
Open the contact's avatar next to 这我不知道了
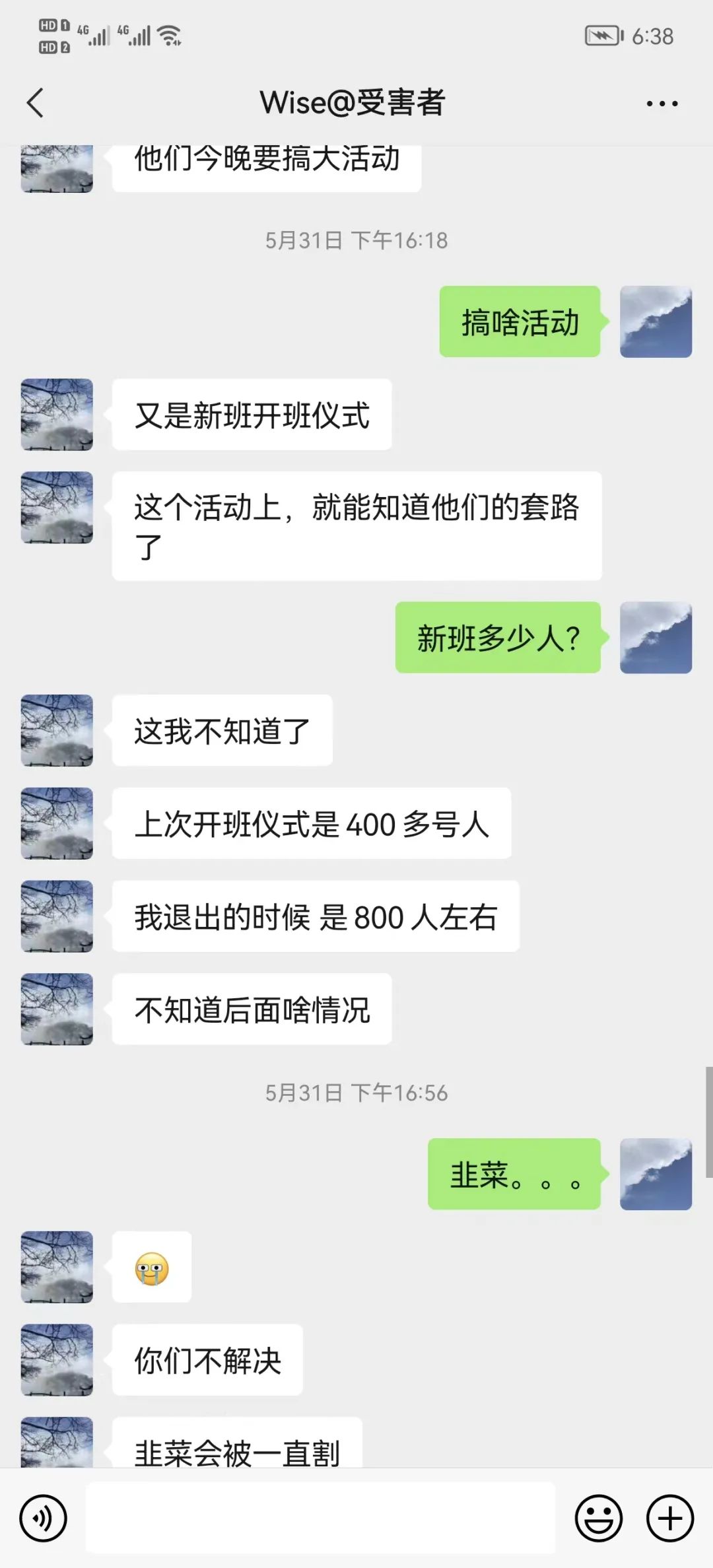tap(56, 732)
